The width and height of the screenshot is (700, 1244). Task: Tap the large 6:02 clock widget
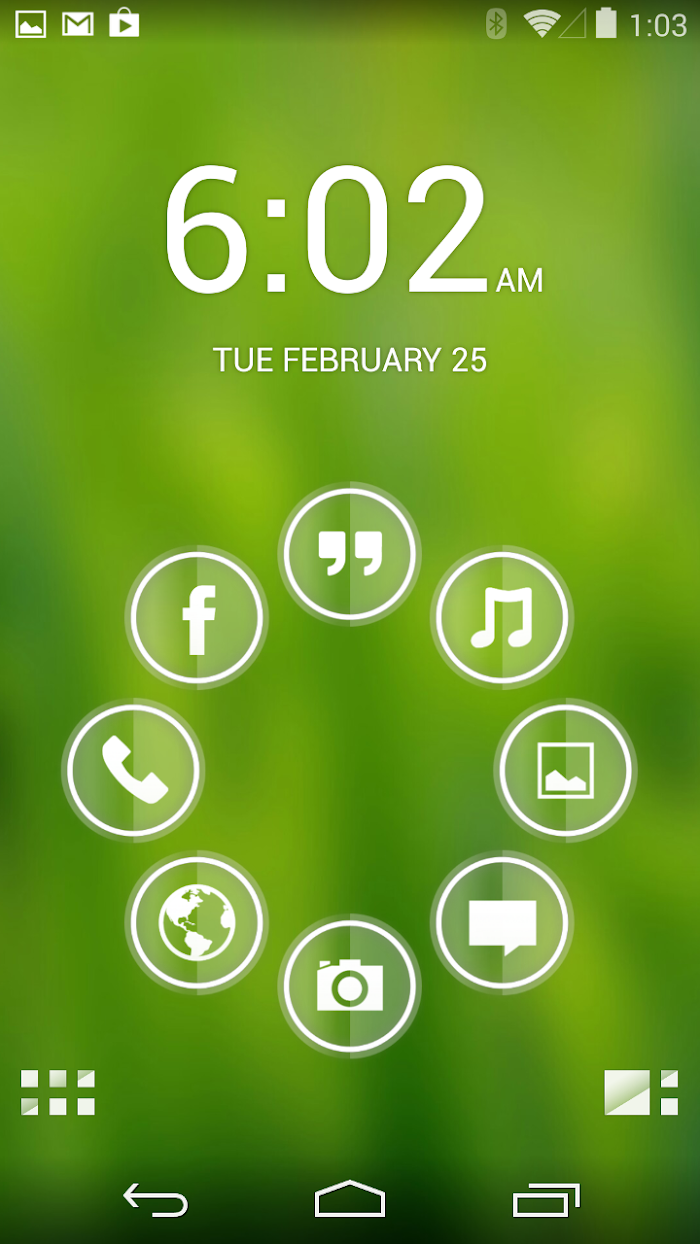coord(352,230)
